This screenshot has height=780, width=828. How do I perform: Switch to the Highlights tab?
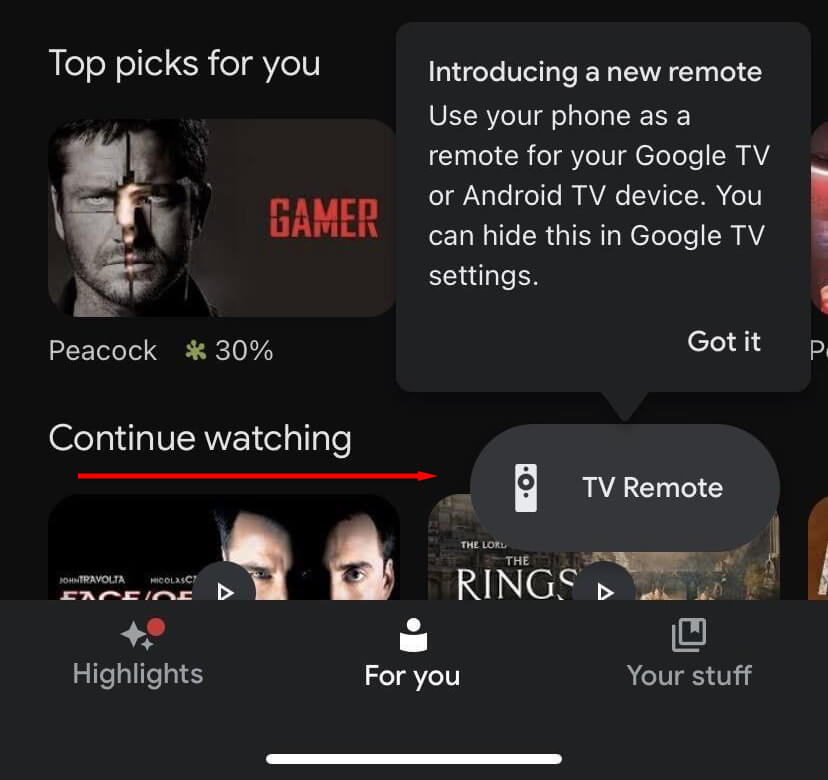pos(138,655)
